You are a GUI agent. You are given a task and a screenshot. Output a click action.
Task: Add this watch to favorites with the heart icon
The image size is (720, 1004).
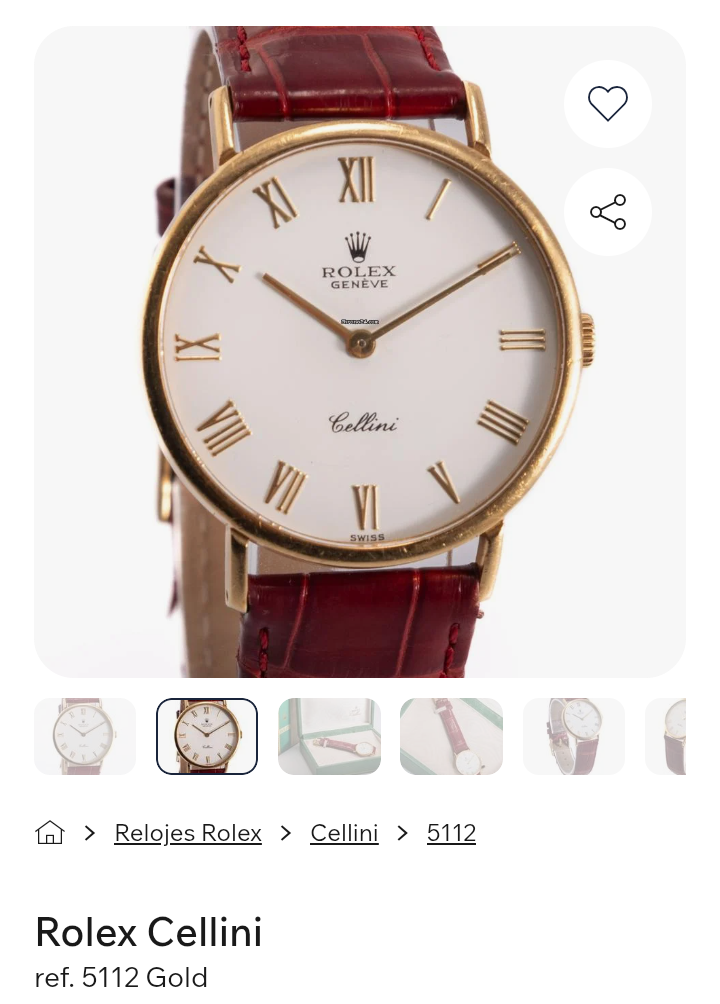[x=607, y=104]
